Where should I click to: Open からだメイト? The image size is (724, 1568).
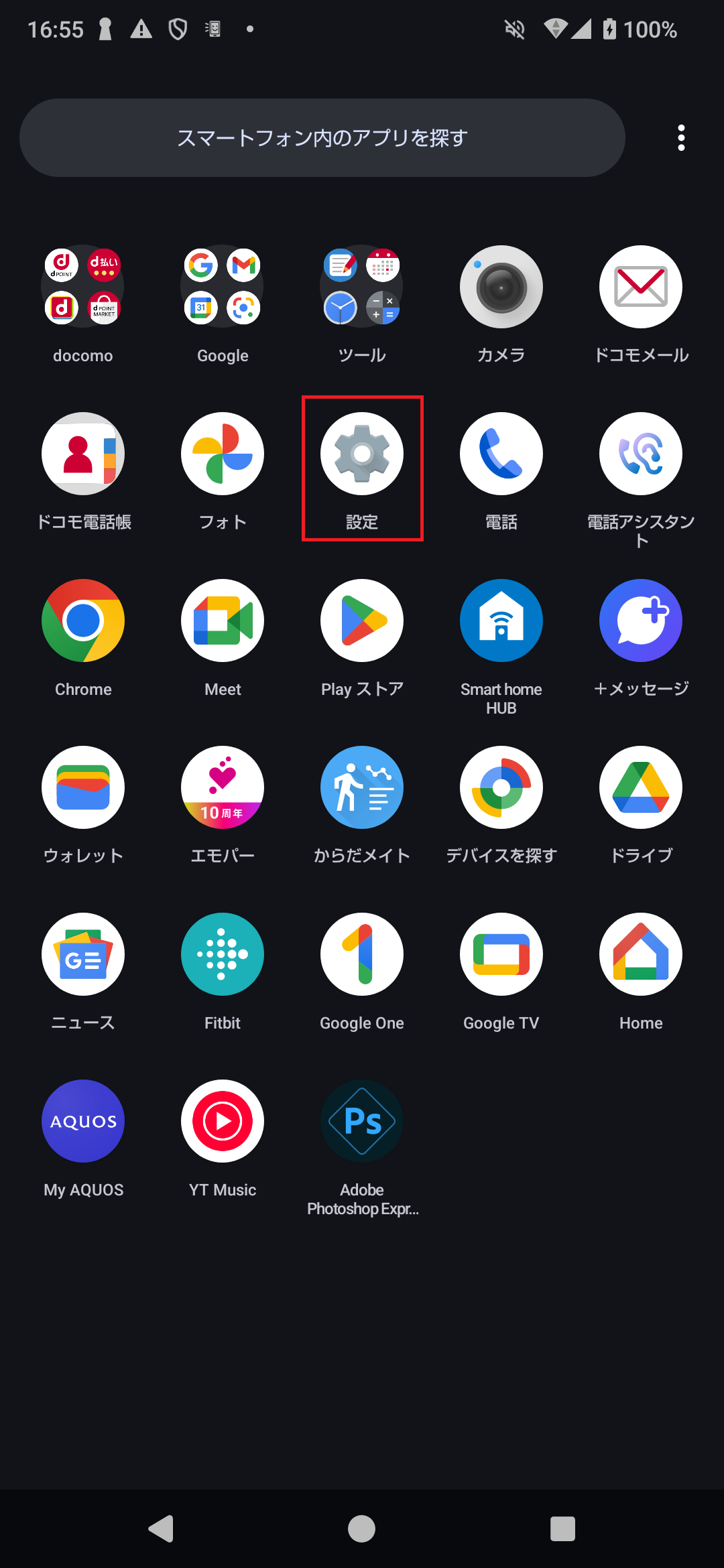(x=362, y=788)
